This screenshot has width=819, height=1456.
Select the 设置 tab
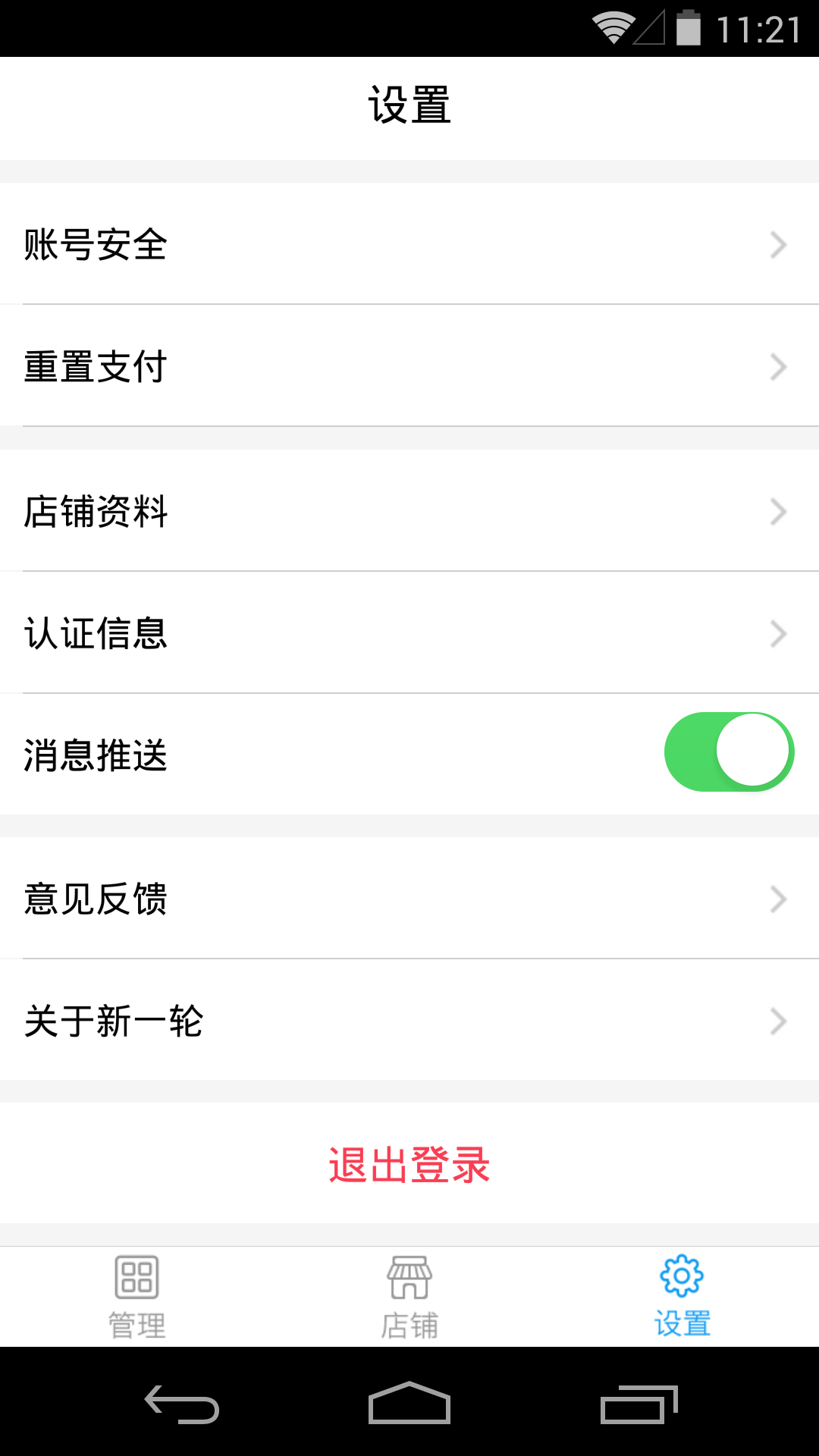(682, 1297)
